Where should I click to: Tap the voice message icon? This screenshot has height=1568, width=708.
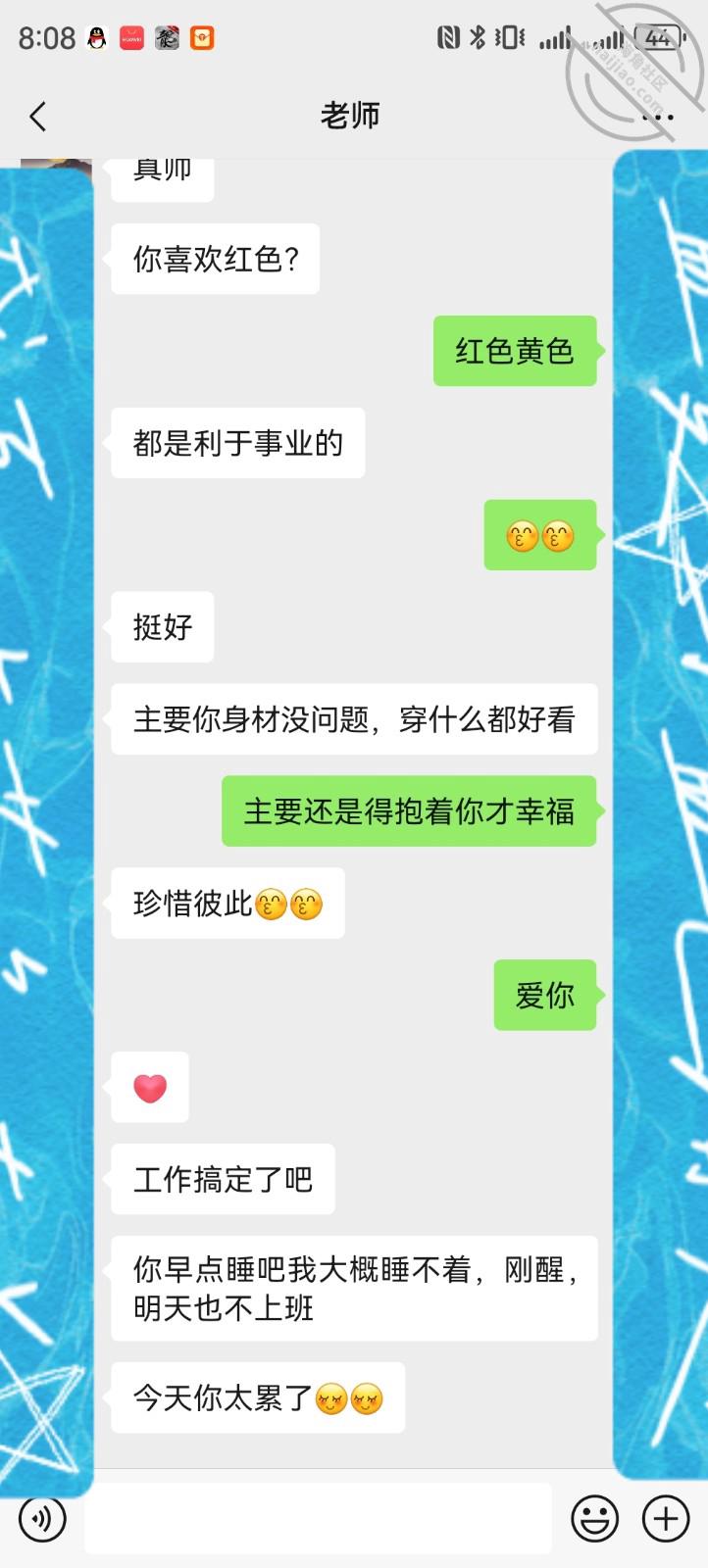pyautogui.click(x=41, y=1517)
